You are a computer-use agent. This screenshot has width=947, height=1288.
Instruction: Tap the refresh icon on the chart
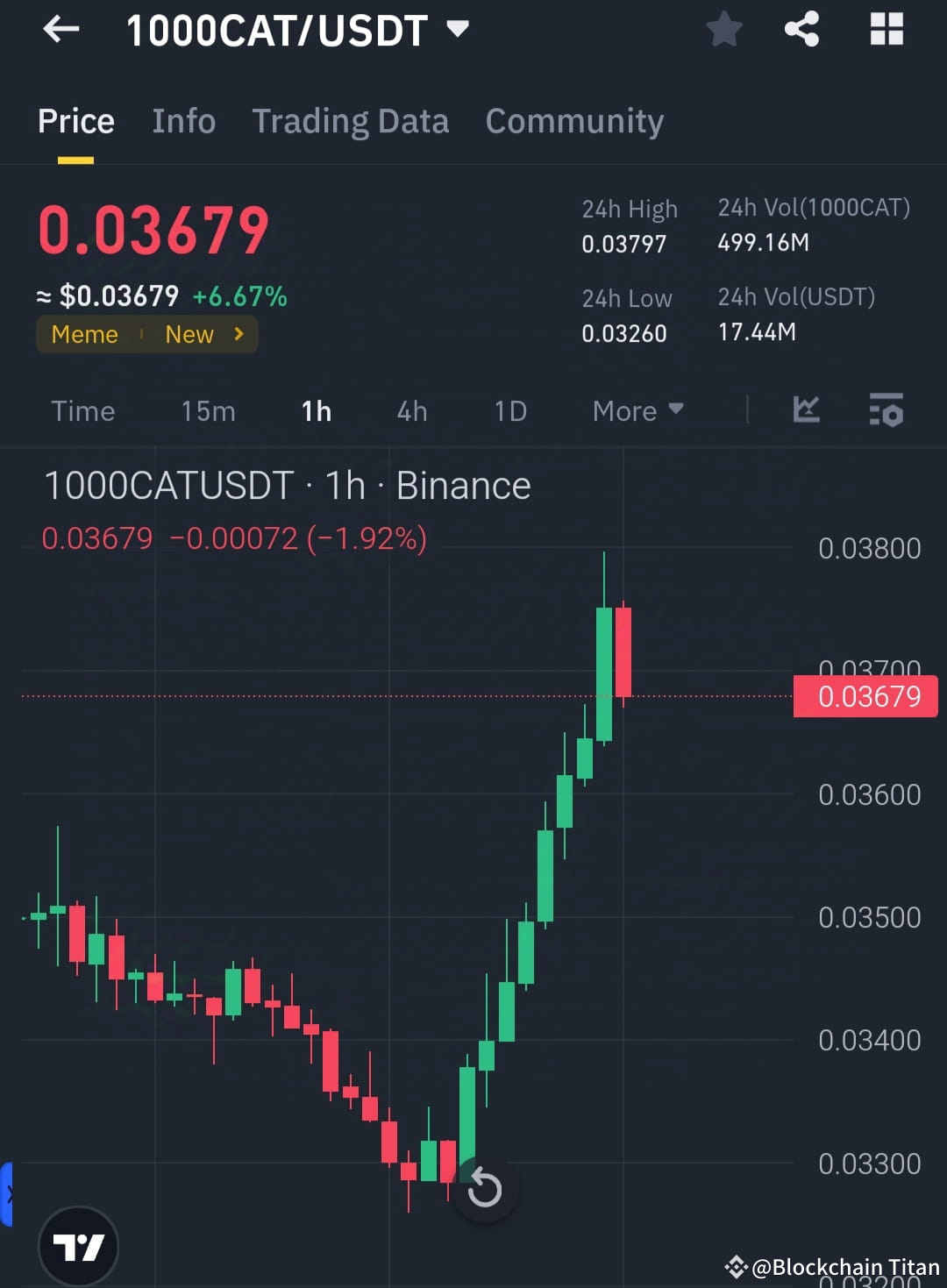point(484,1188)
